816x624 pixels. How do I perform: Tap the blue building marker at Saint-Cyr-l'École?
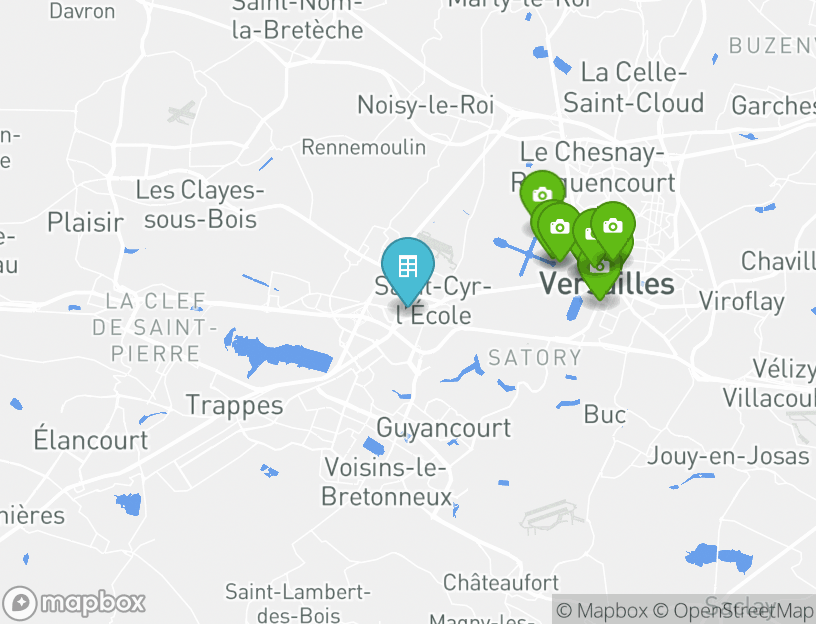[407, 266]
